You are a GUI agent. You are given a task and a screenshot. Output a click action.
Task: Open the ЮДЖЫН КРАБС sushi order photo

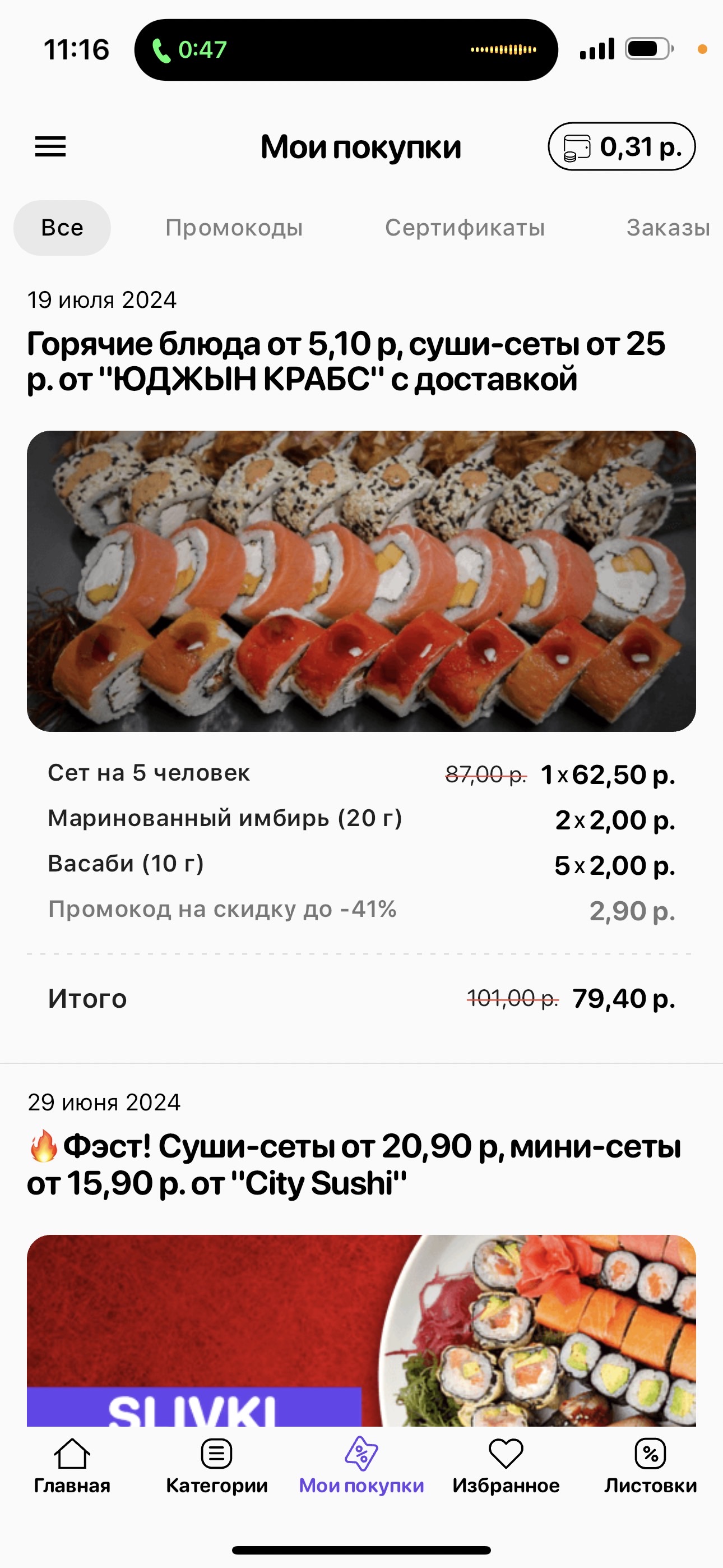[361, 580]
